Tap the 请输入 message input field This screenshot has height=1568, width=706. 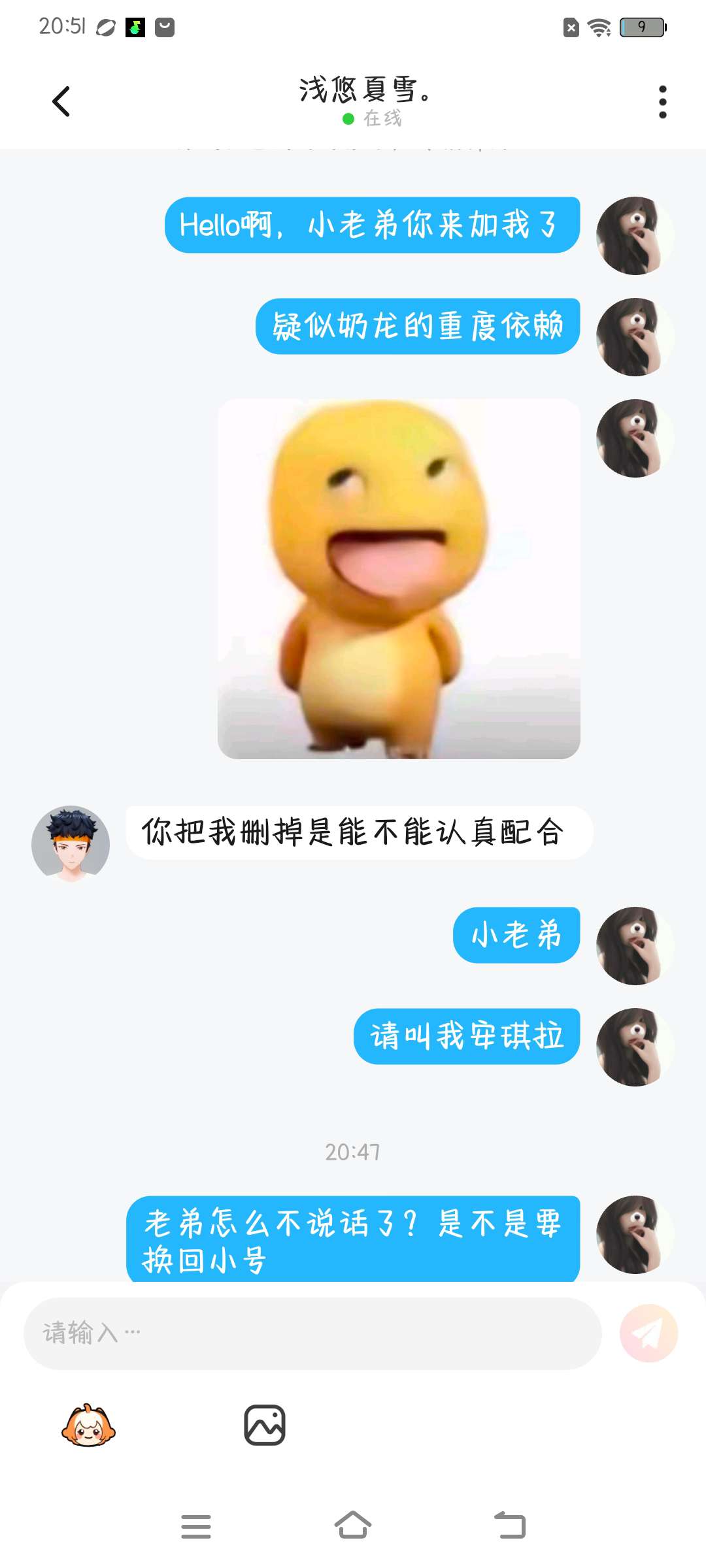[312, 1333]
